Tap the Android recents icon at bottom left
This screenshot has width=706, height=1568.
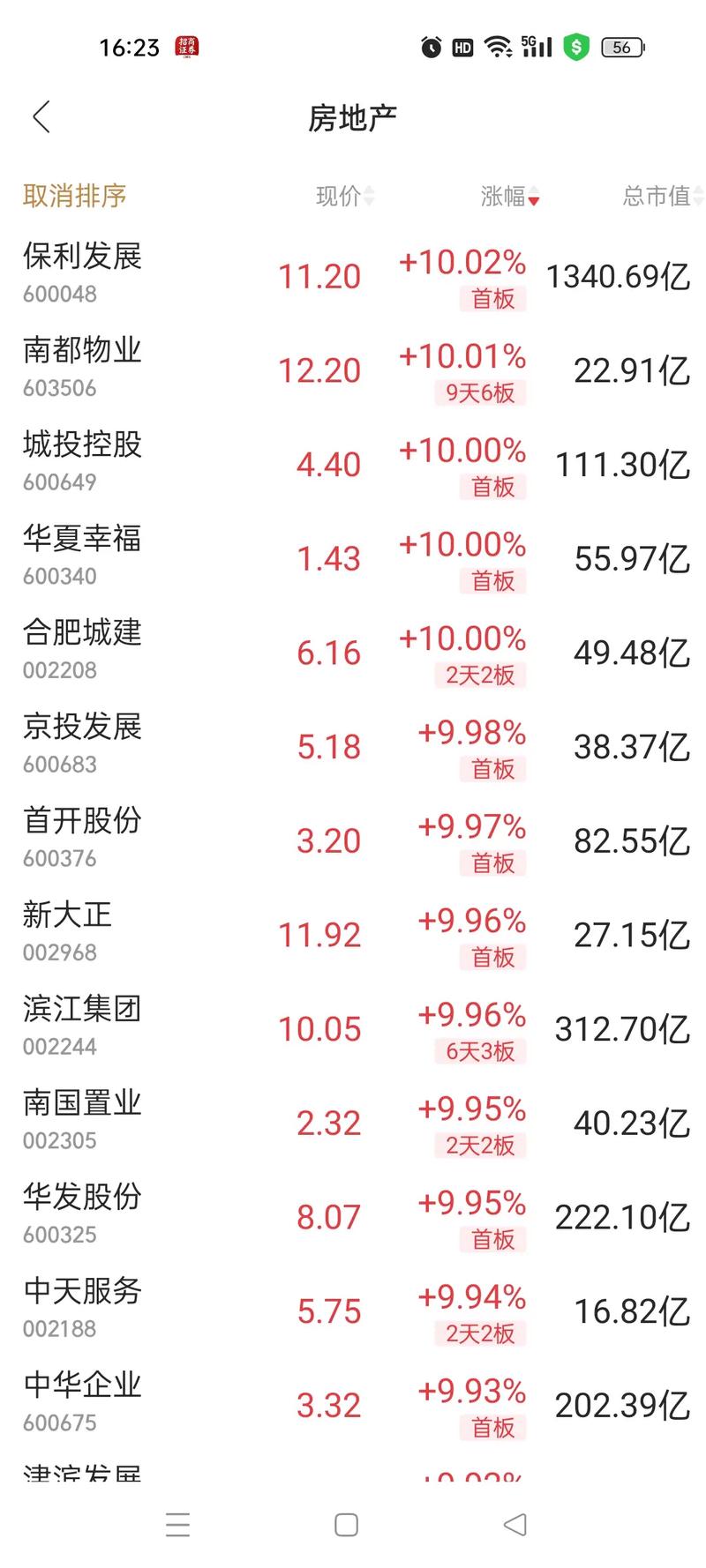(178, 1524)
